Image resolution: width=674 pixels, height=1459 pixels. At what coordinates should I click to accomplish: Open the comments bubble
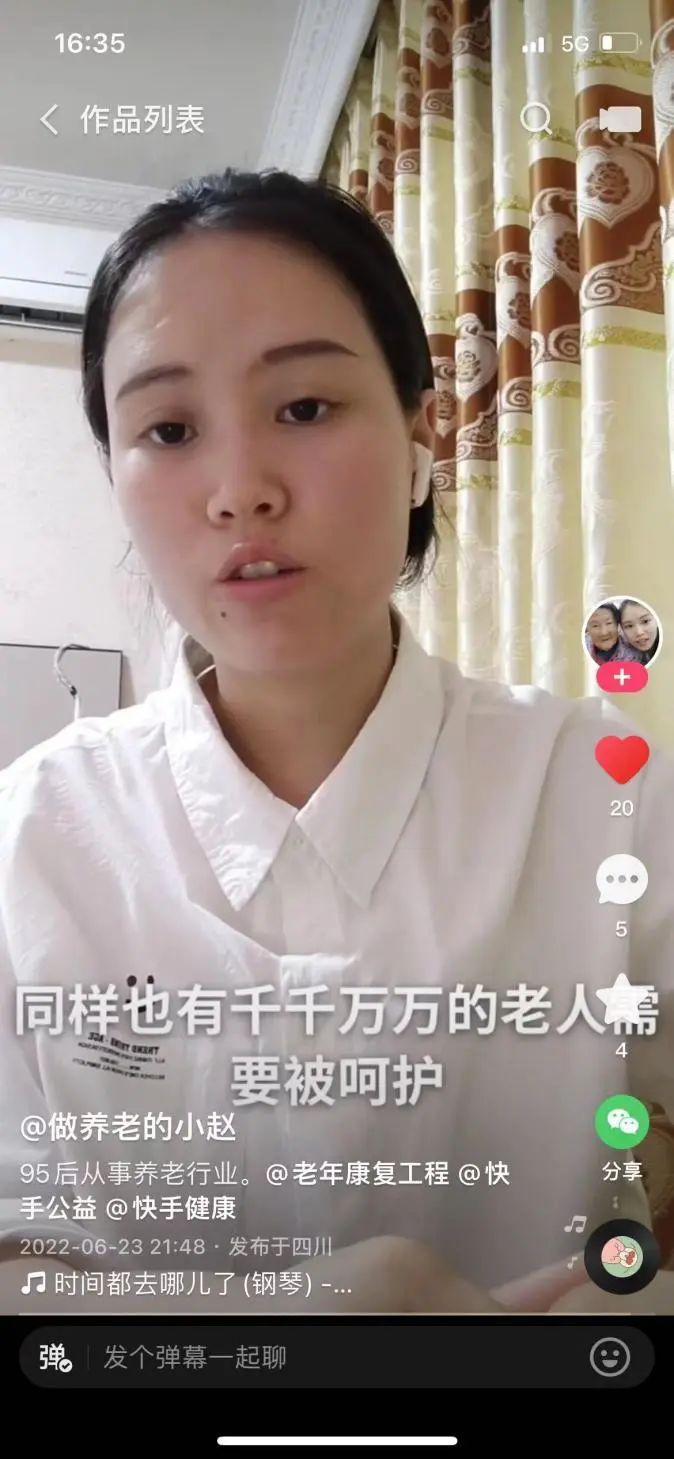[x=622, y=881]
